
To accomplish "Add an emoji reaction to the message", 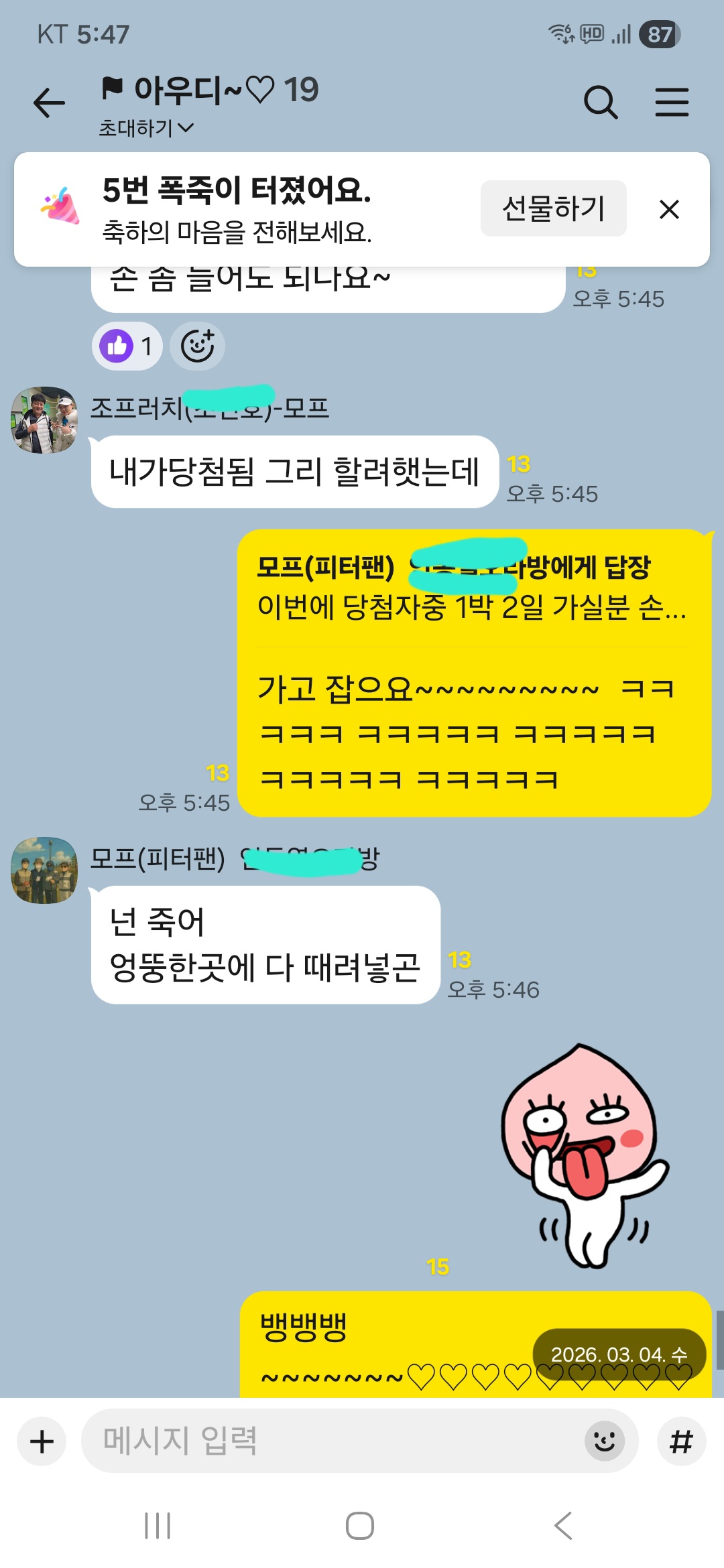I will [197, 346].
